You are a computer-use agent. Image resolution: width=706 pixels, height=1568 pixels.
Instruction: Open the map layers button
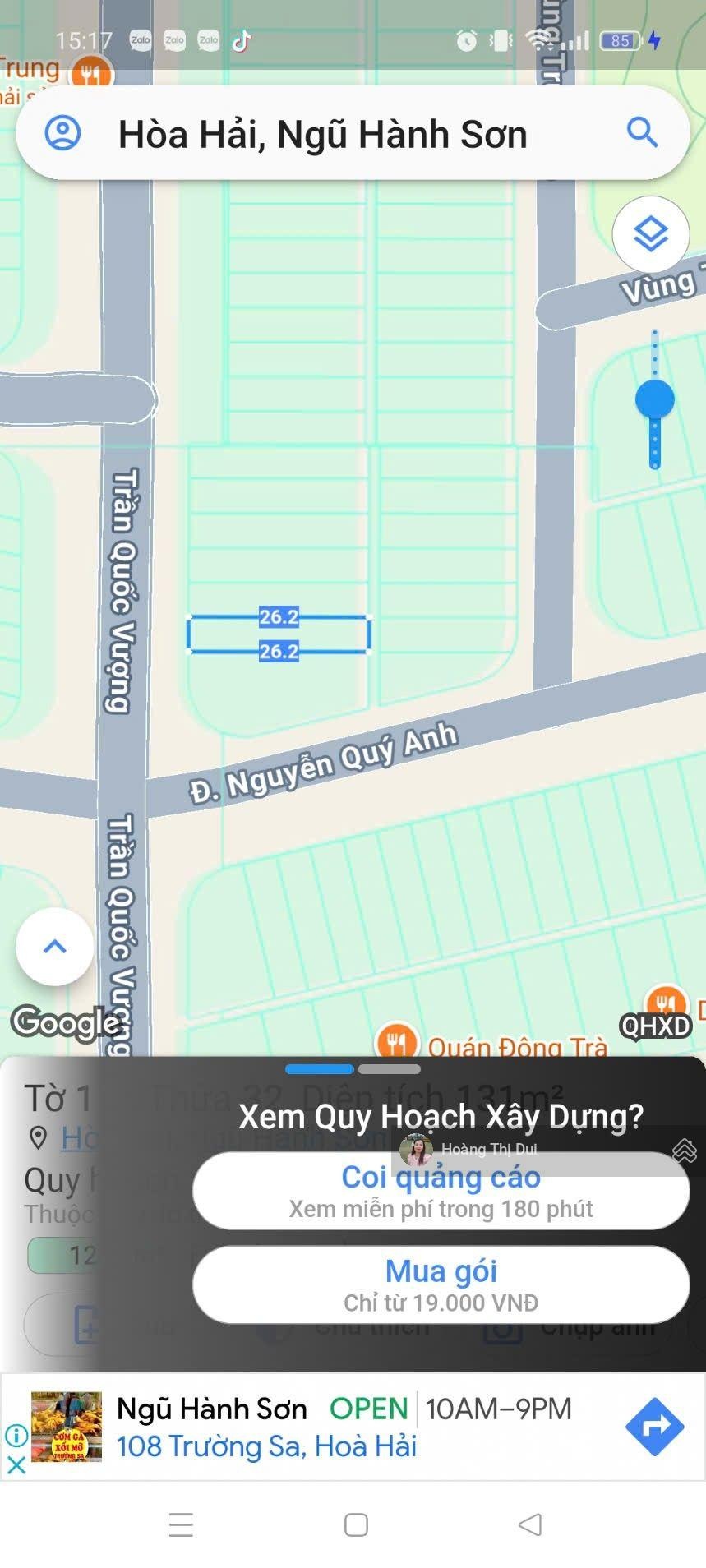tap(651, 235)
